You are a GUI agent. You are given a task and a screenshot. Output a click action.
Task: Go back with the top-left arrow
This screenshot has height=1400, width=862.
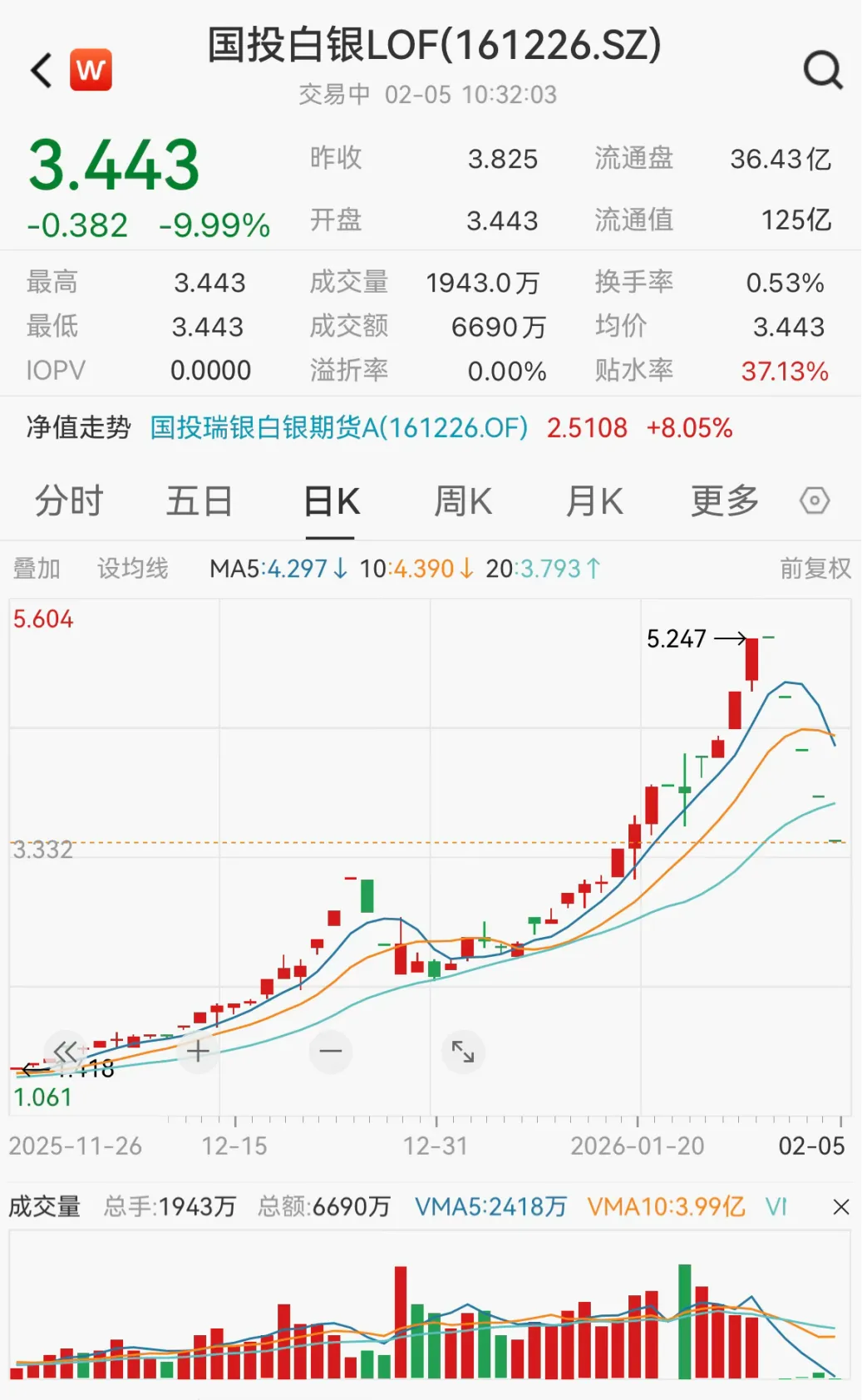[x=42, y=71]
